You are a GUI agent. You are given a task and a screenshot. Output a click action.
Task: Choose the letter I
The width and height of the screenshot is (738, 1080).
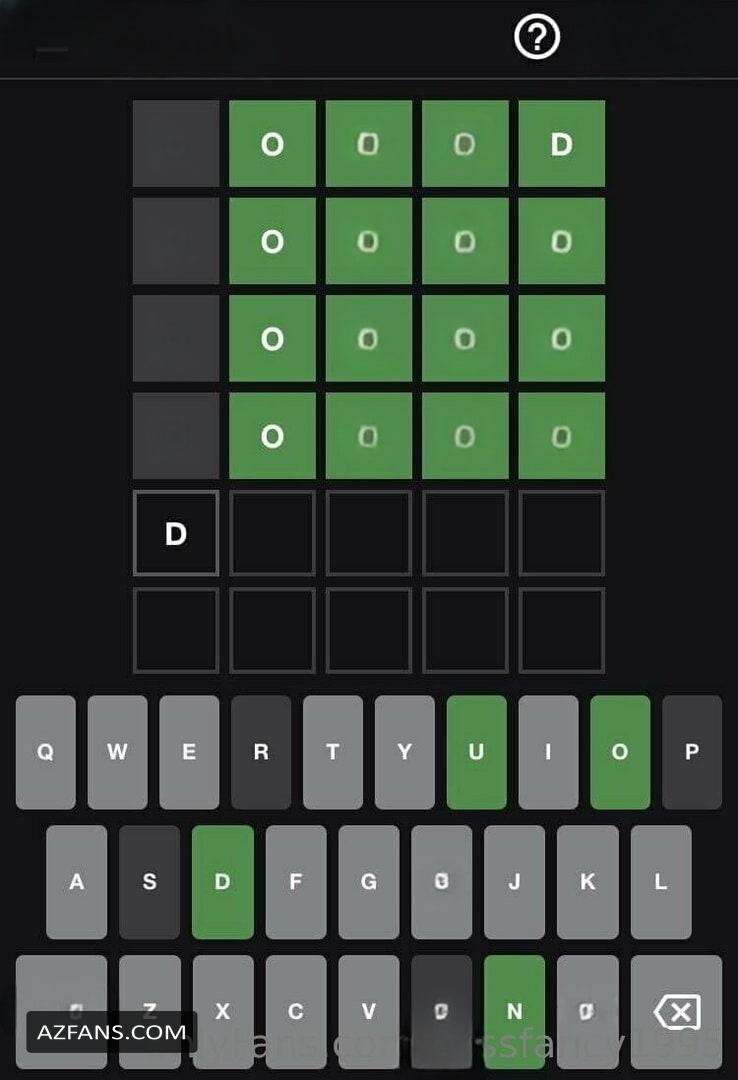(x=548, y=752)
